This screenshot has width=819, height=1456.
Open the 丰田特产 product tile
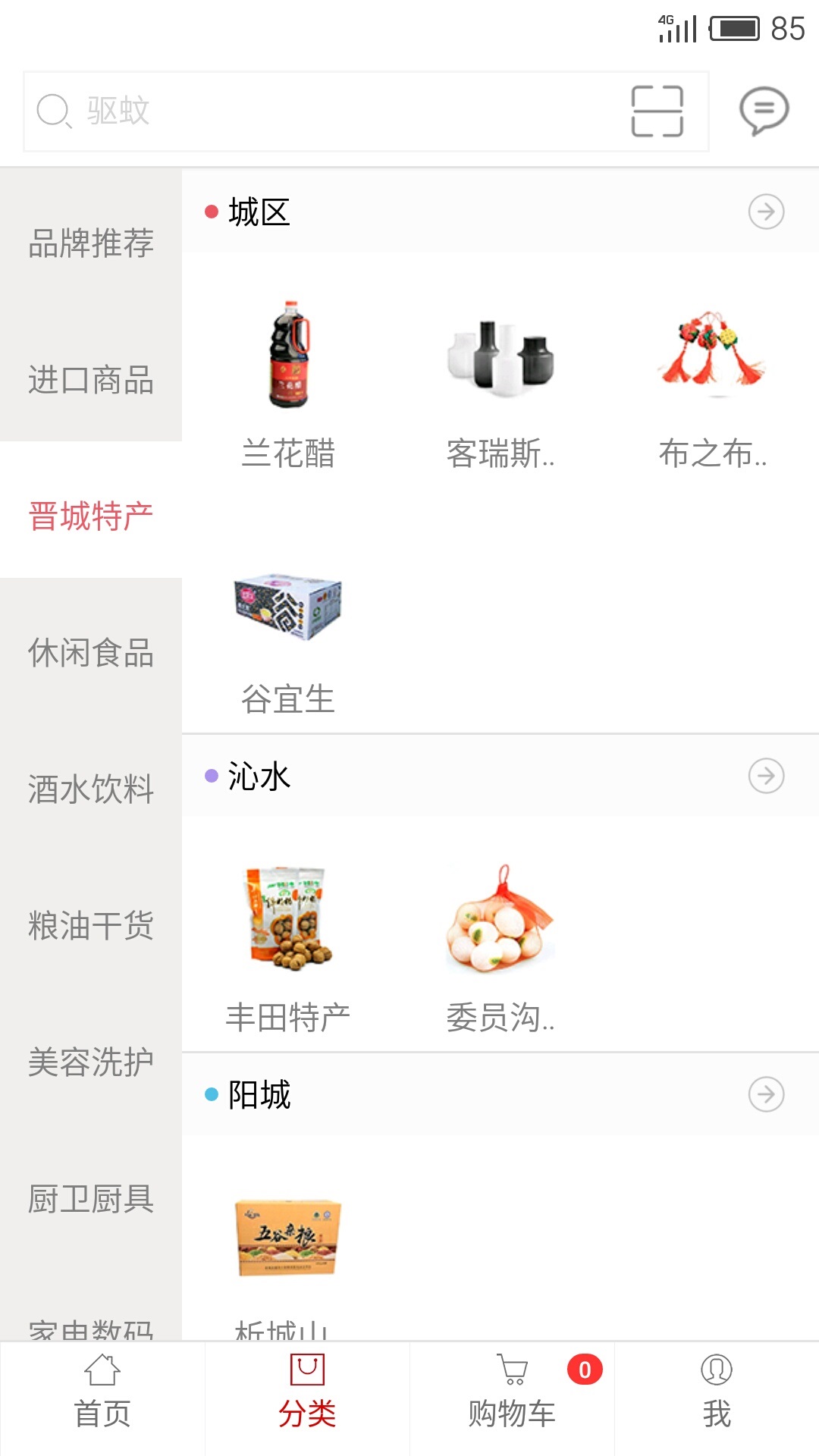coord(288,948)
